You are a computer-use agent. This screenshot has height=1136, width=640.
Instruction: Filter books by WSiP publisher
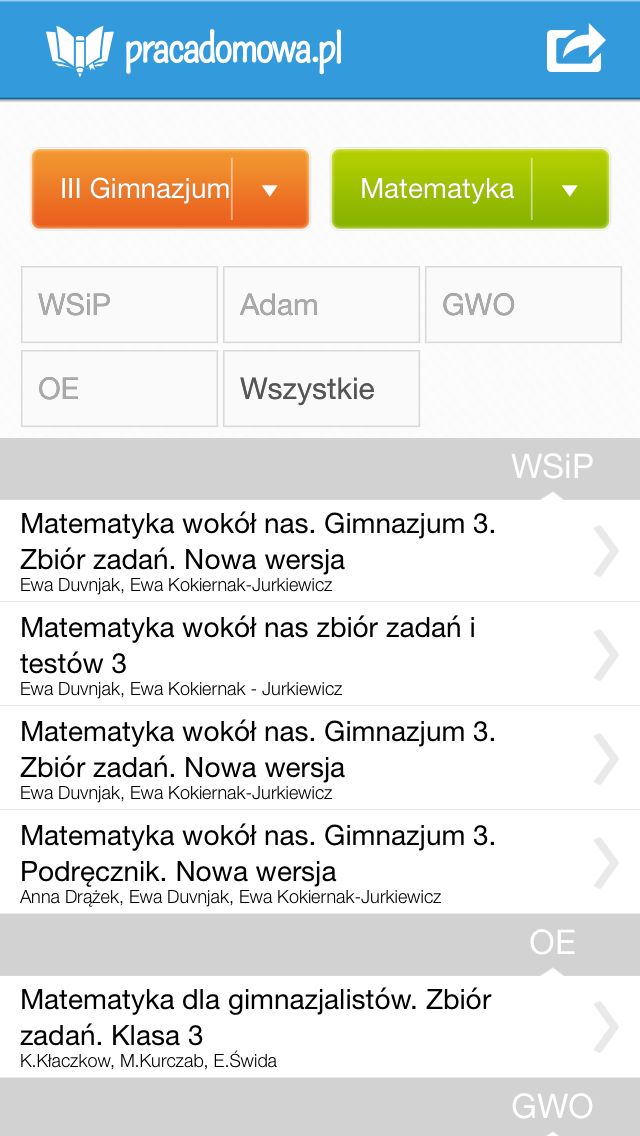[x=120, y=304]
